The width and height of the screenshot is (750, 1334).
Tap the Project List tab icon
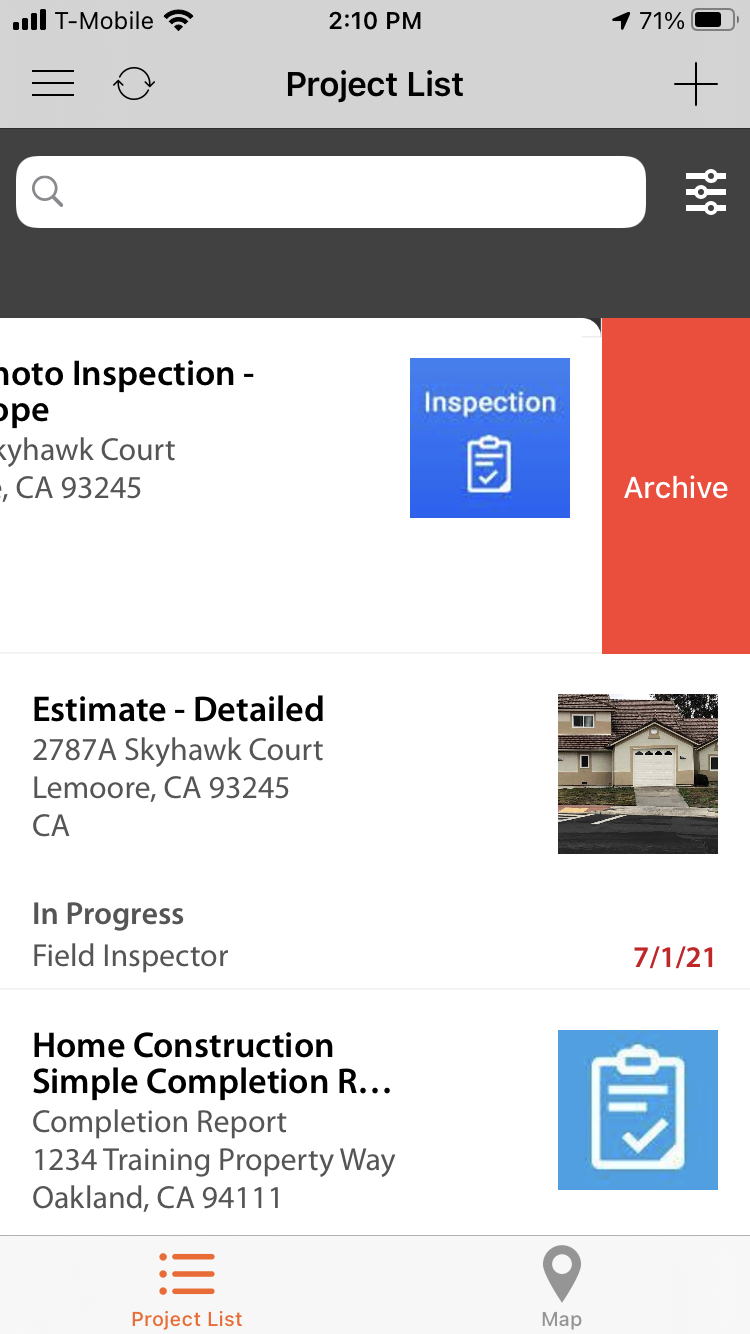[186, 1272]
